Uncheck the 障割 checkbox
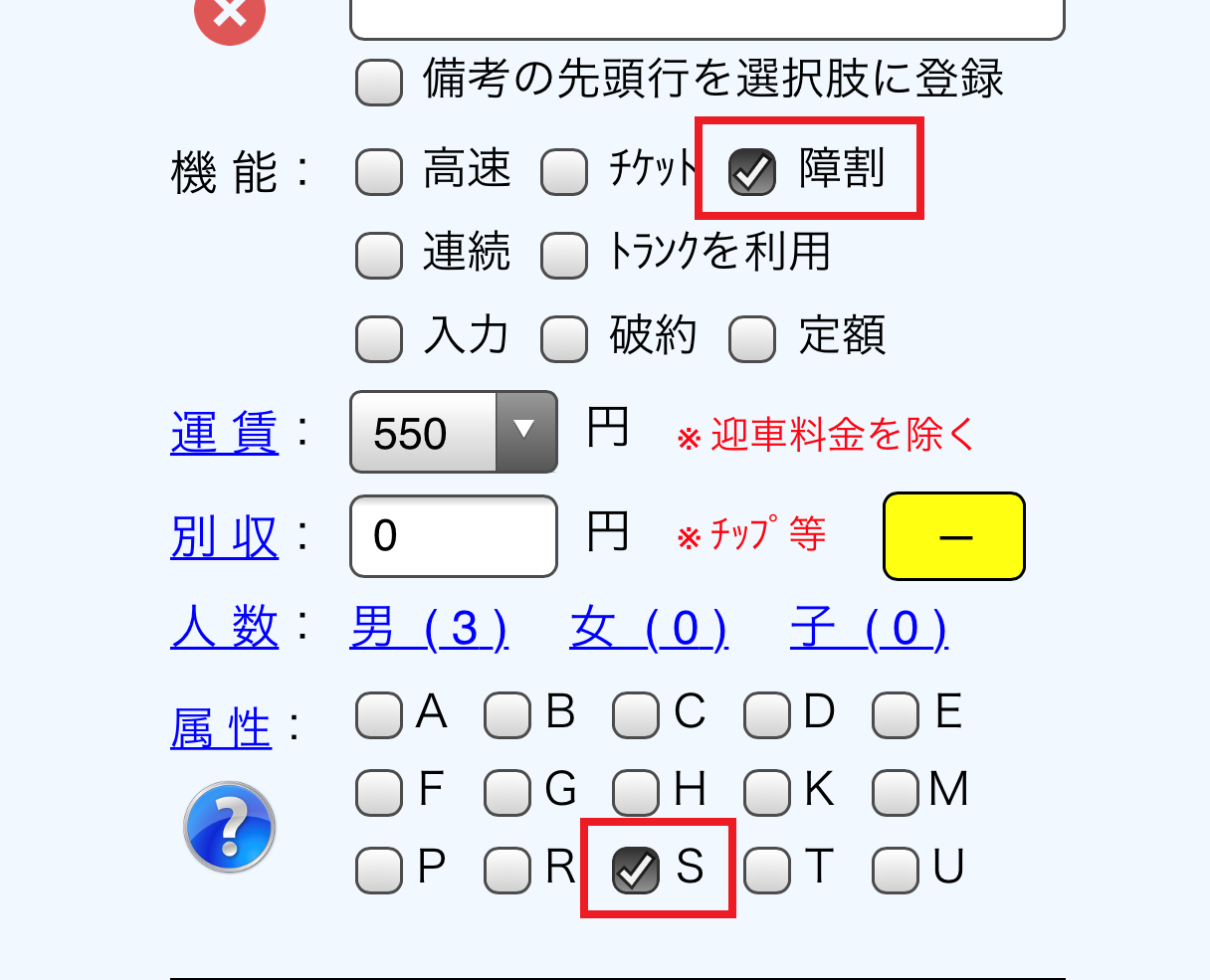 coord(752,171)
